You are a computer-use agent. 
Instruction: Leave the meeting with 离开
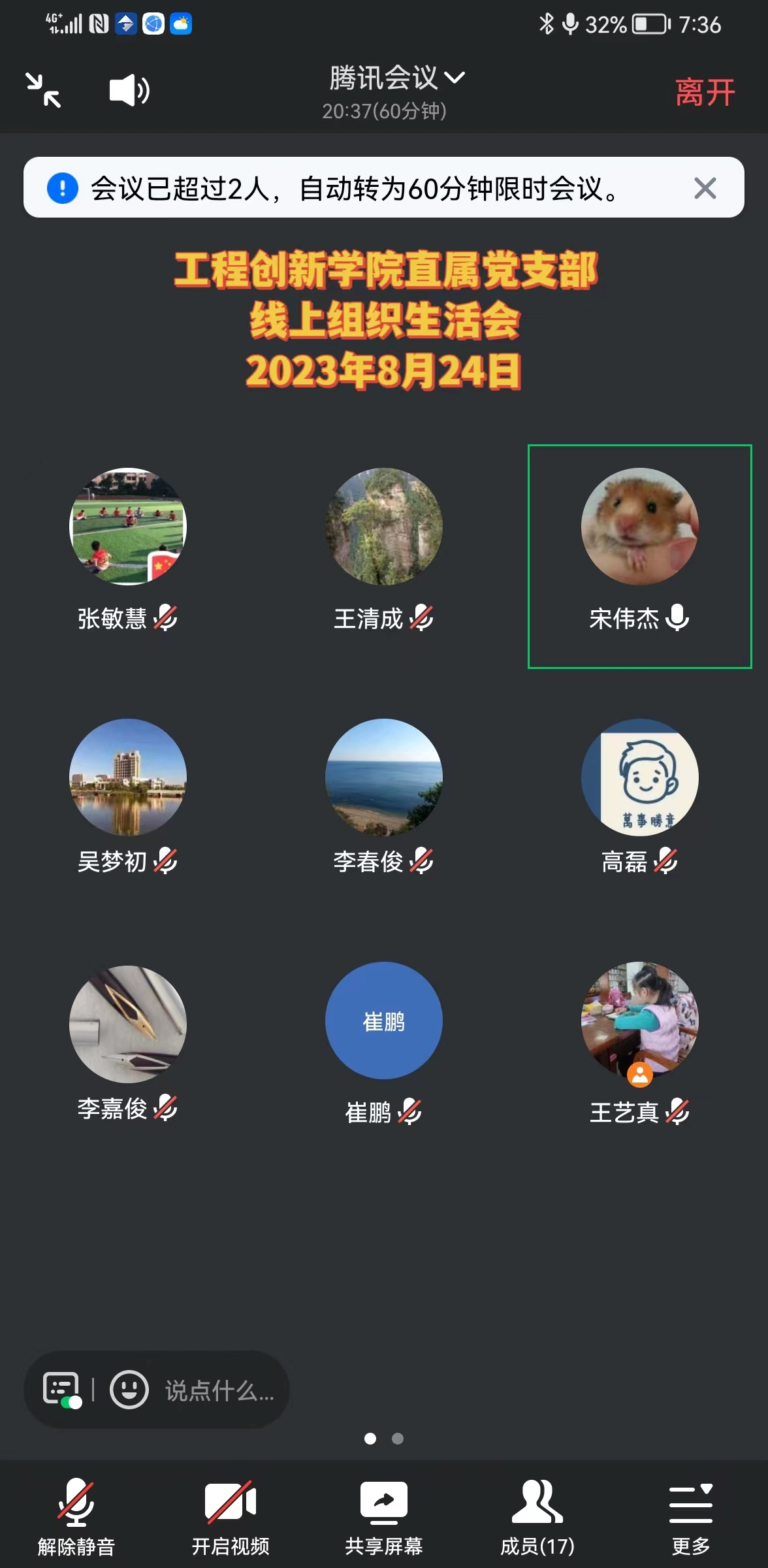705,92
